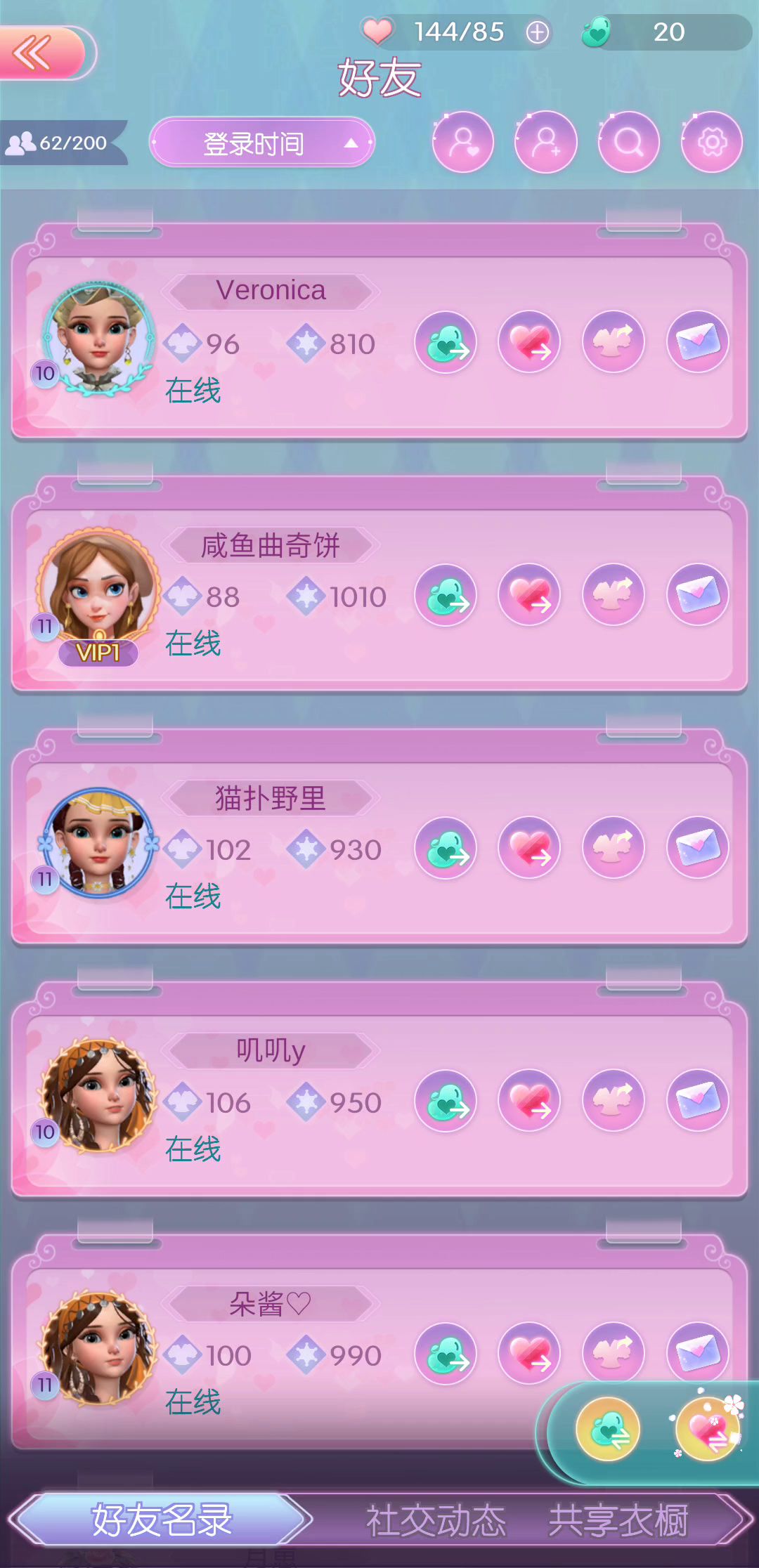The height and width of the screenshot is (1568, 759).
Task: Exchange green gems with all friends
Action: (608, 1430)
